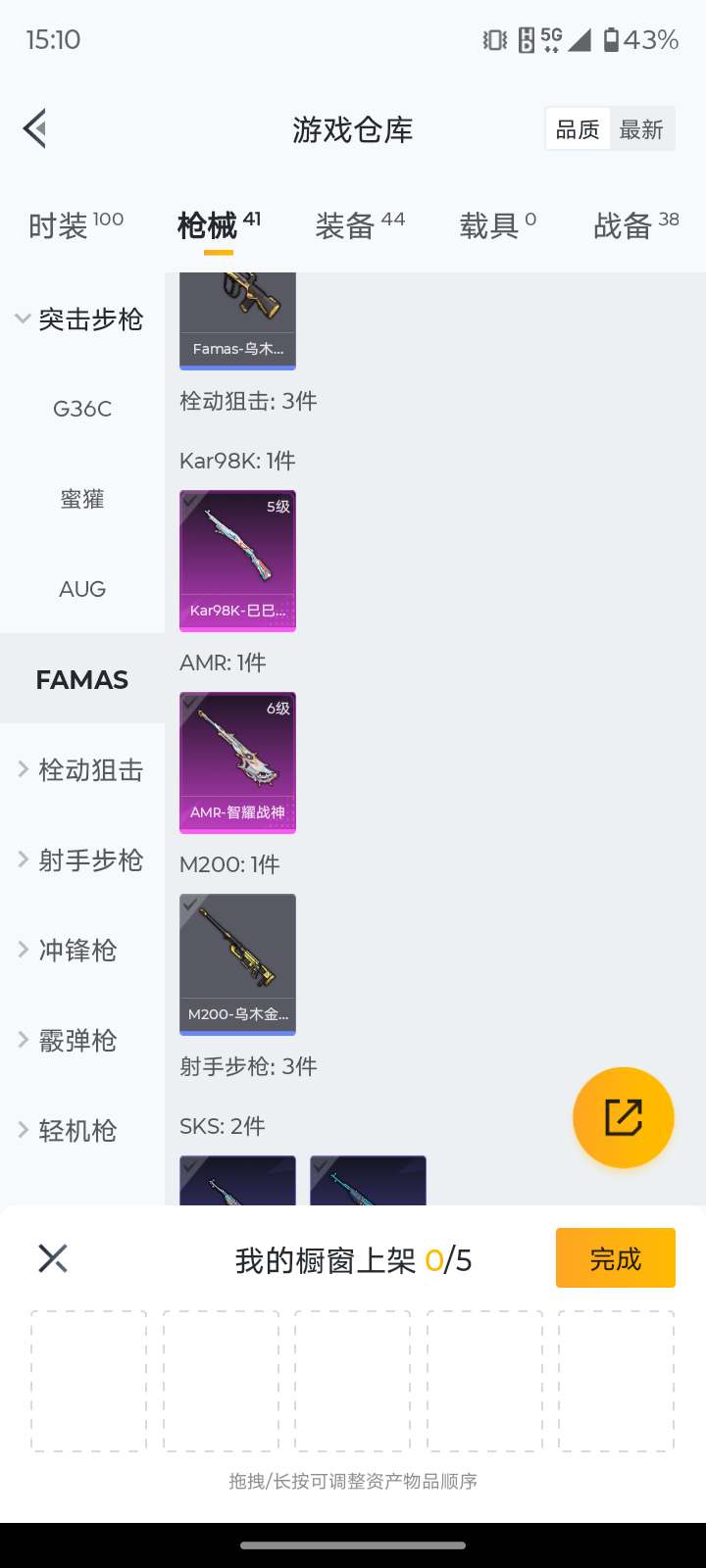The width and height of the screenshot is (706, 1568).
Task: Sort items by 最新
Action: click(642, 128)
